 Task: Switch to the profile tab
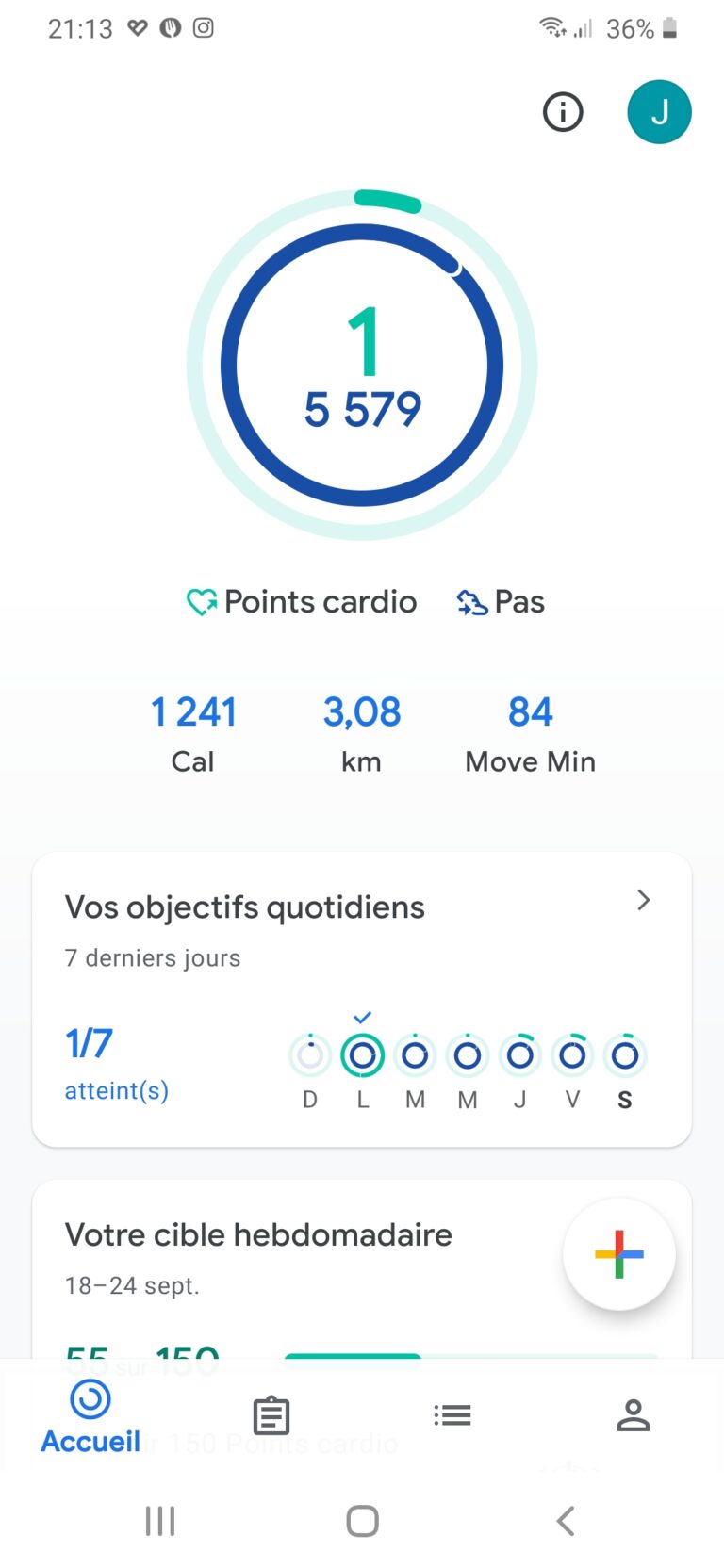[x=633, y=1414]
